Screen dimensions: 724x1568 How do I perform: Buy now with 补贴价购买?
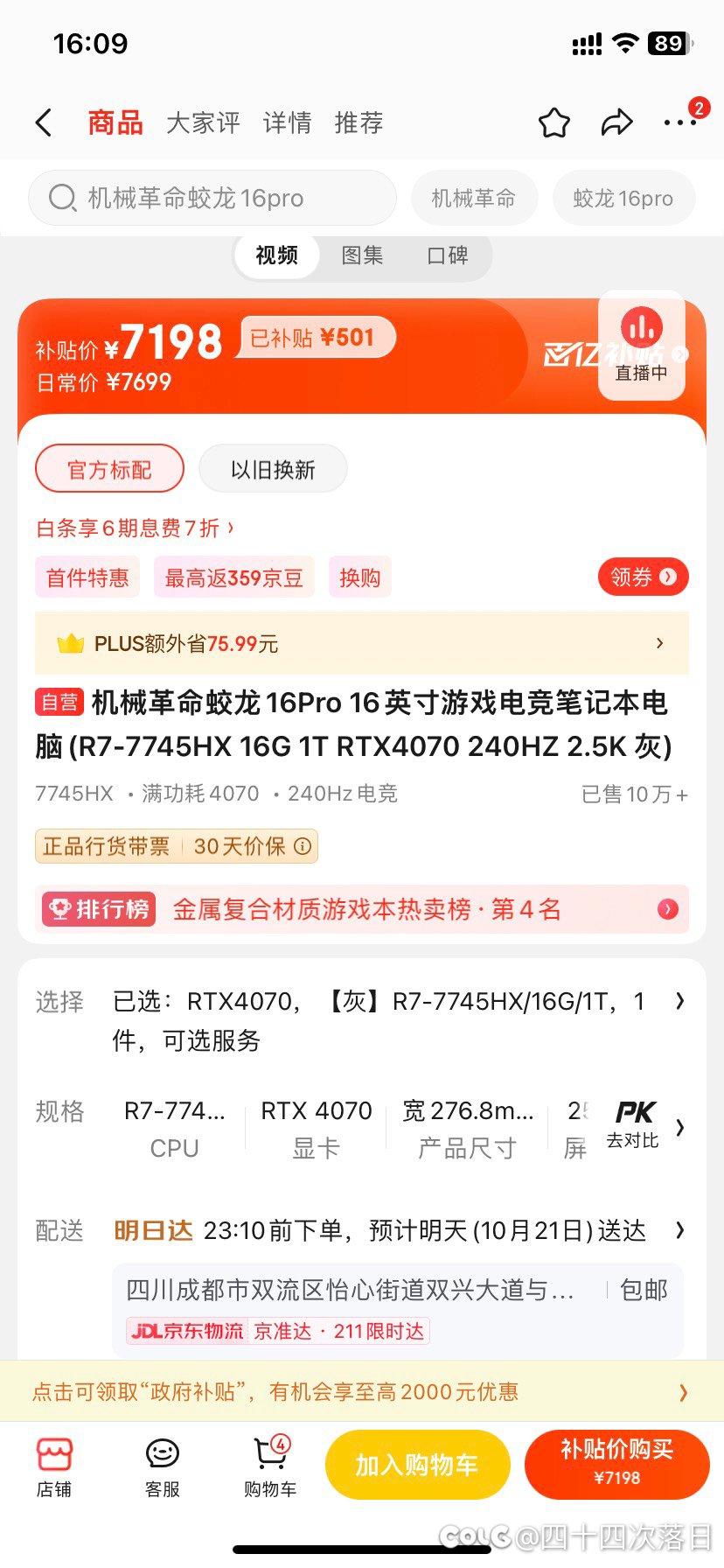pos(616,1465)
